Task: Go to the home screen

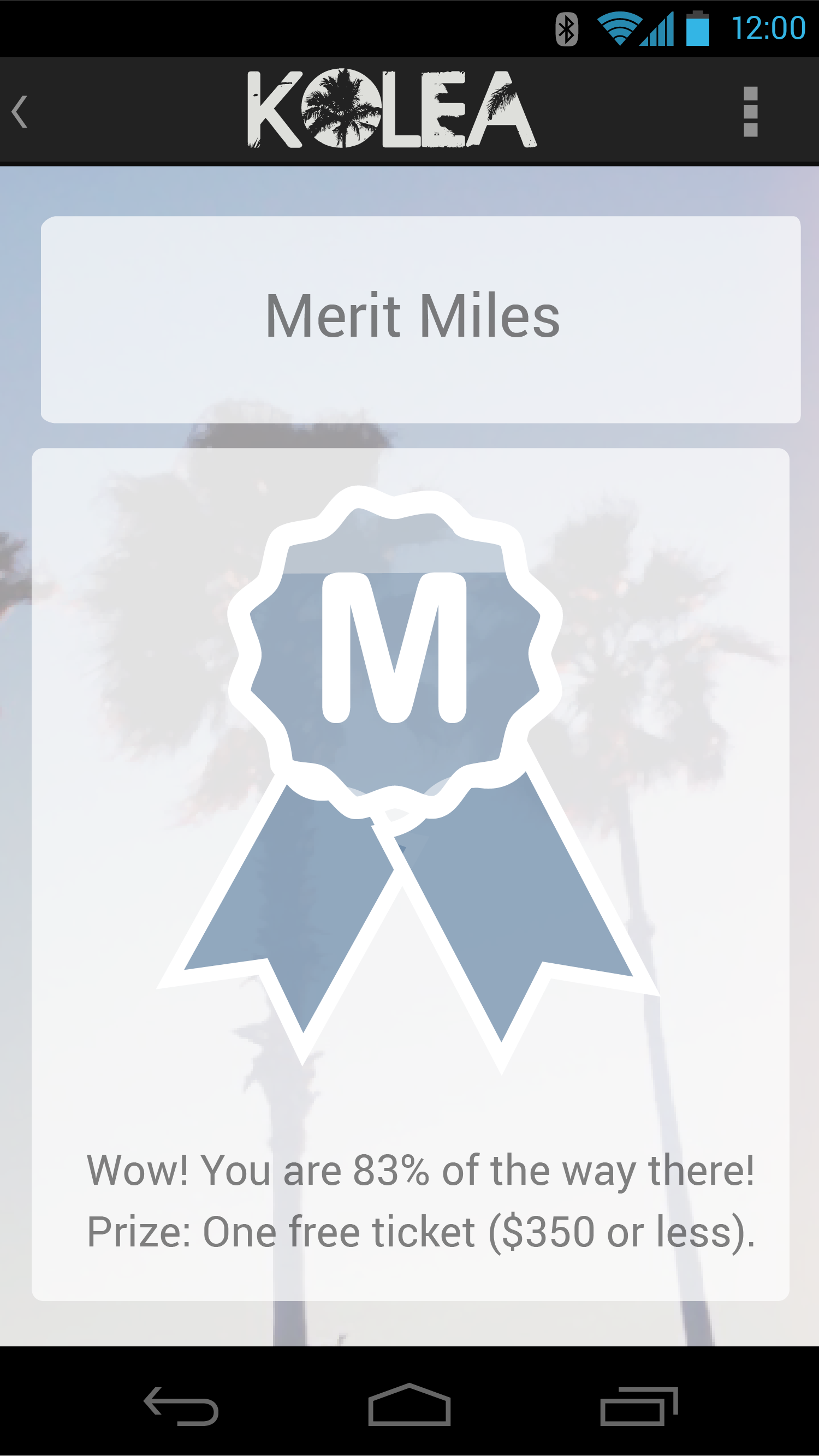Action: tap(409, 1405)
